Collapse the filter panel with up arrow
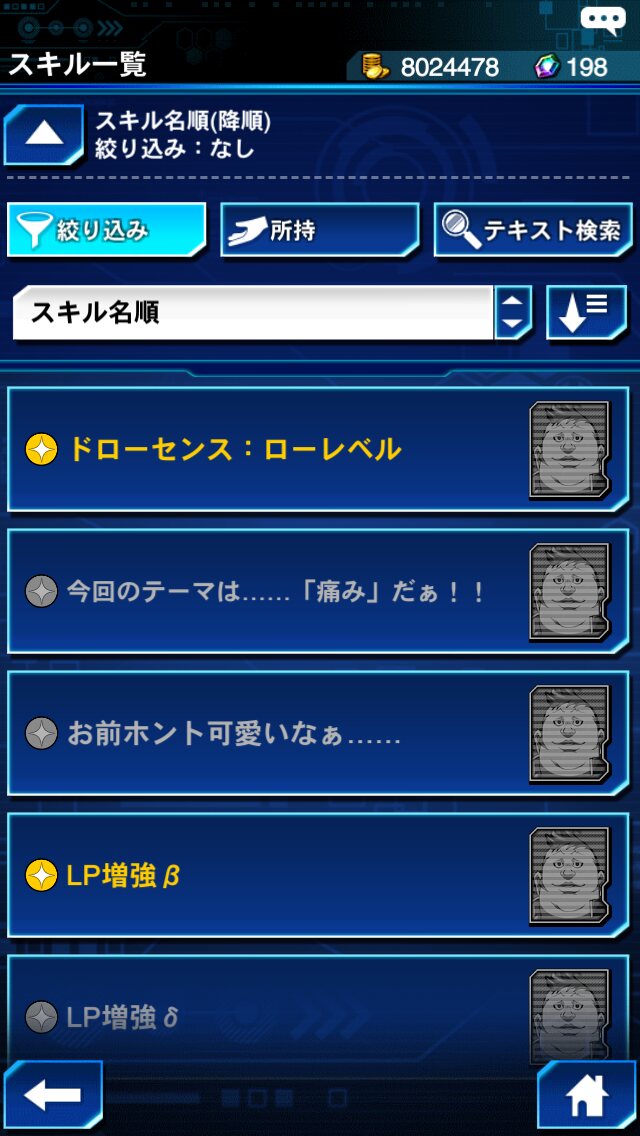This screenshot has height=1136, width=640. pos(43,134)
